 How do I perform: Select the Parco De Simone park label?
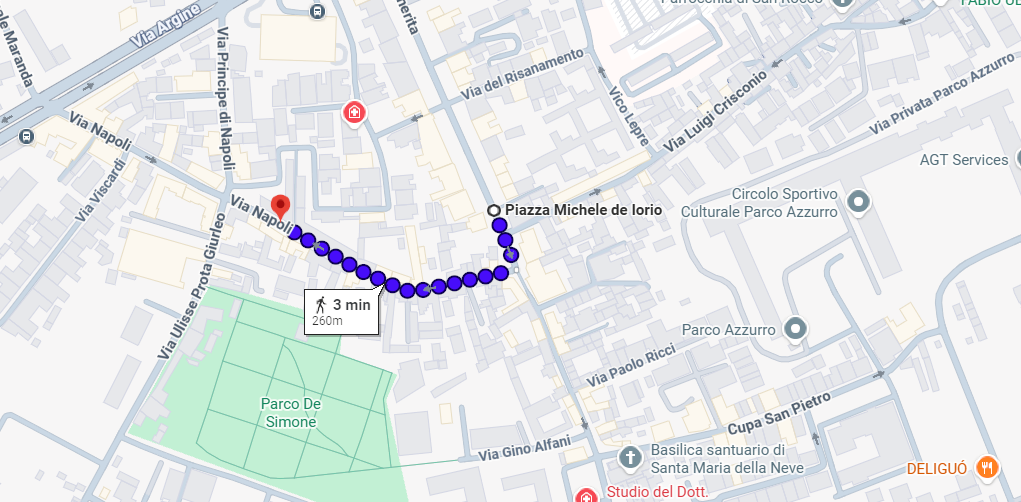(290, 412)
